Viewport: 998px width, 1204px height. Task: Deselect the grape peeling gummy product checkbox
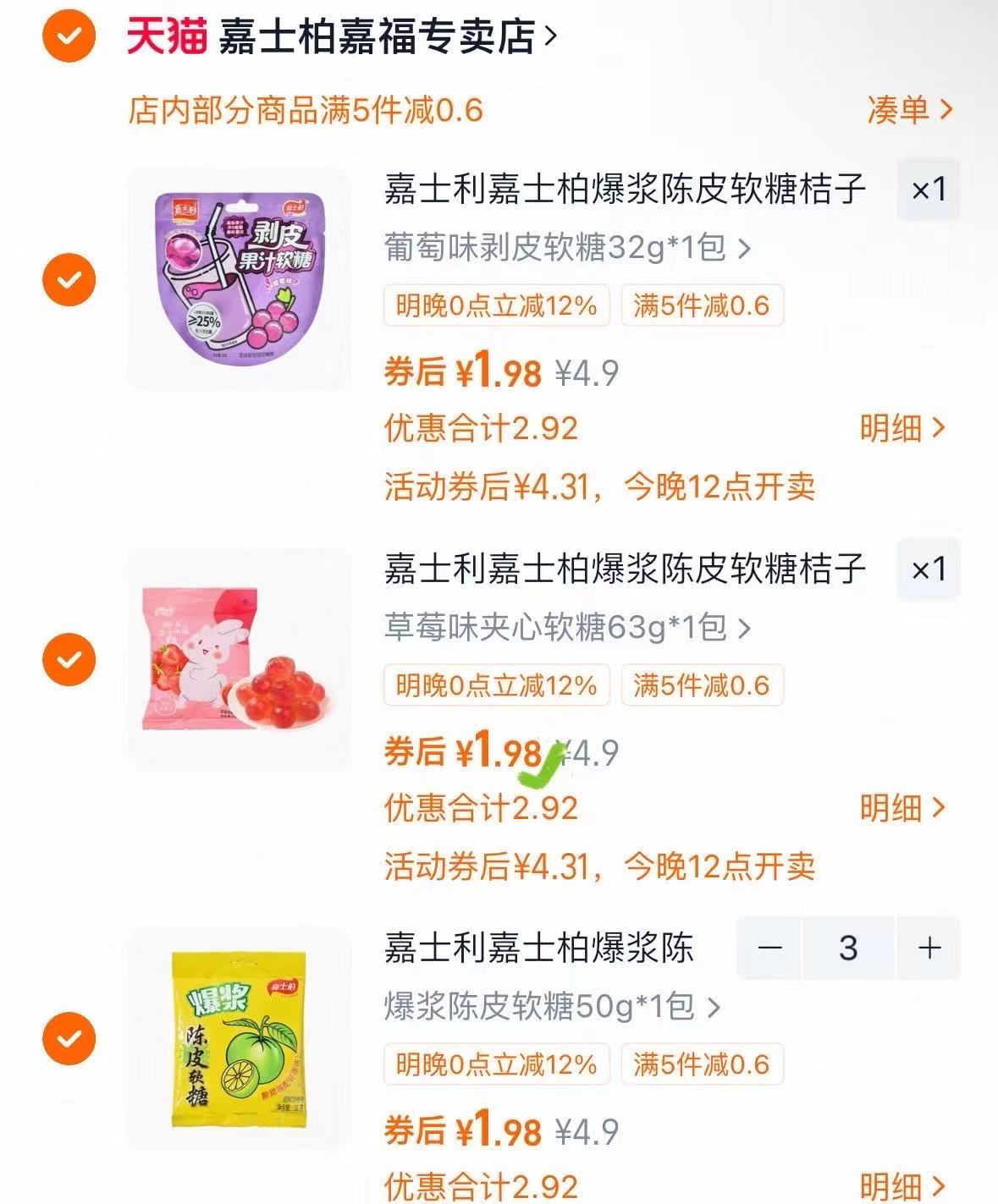pos(70,279)
